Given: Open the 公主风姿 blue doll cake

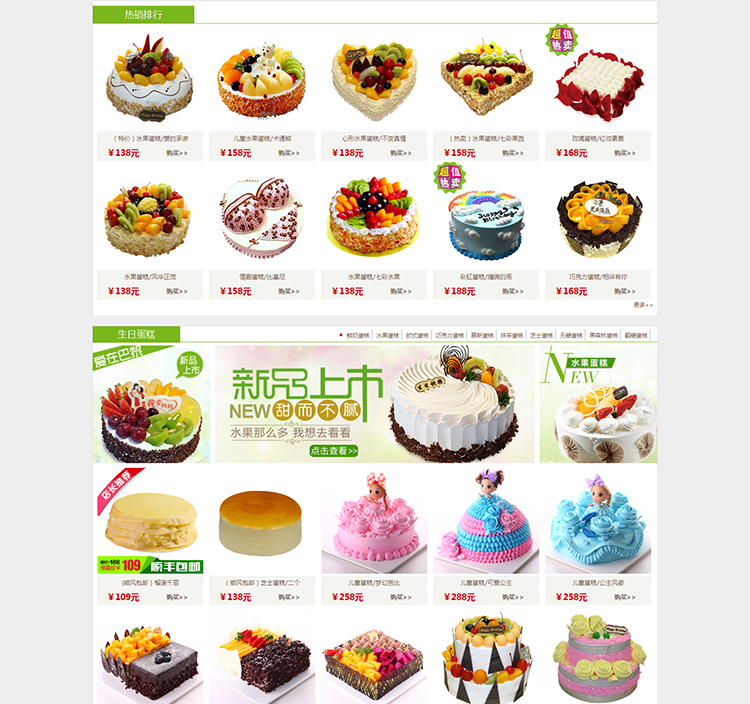Looking at the screenshot, I should (598, 525).
